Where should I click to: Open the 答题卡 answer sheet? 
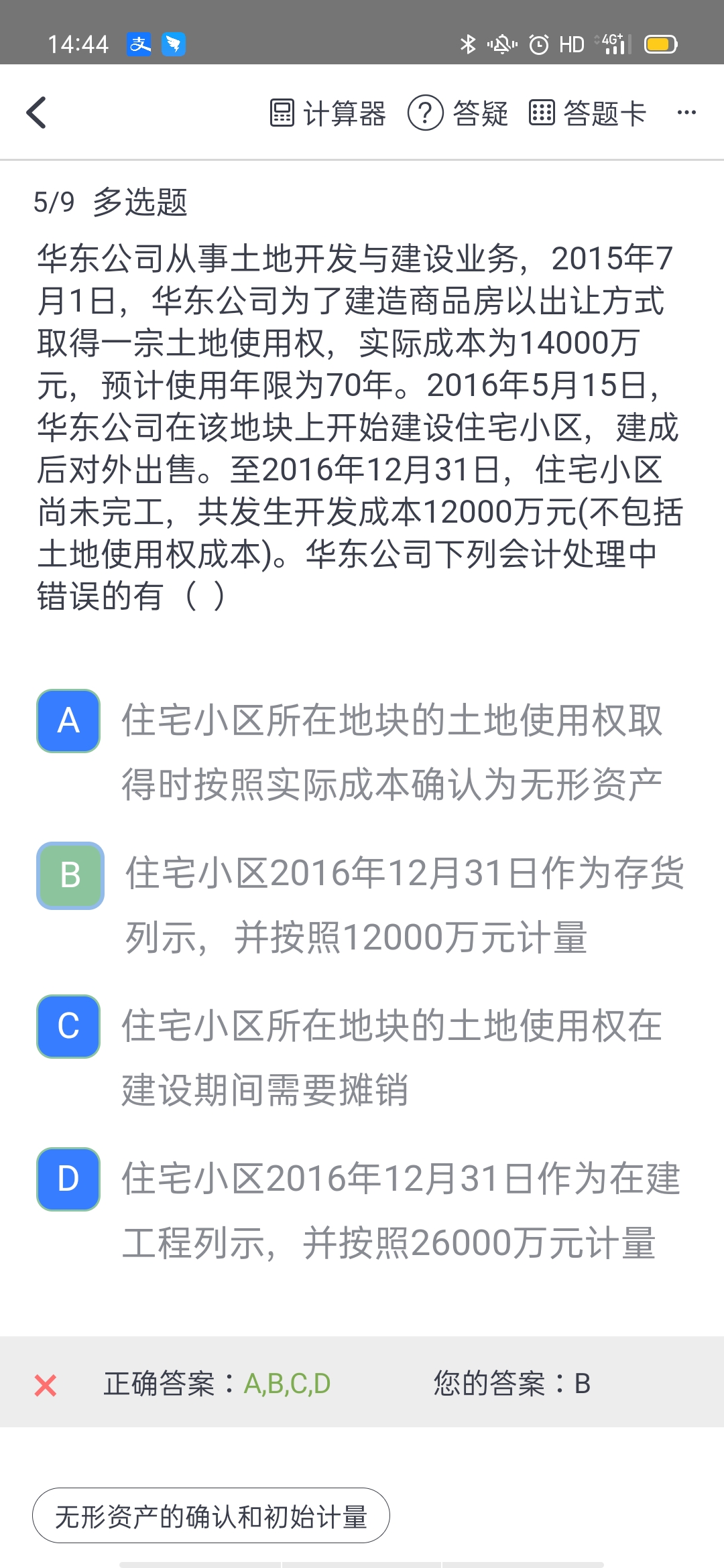(x=587, y=113)
